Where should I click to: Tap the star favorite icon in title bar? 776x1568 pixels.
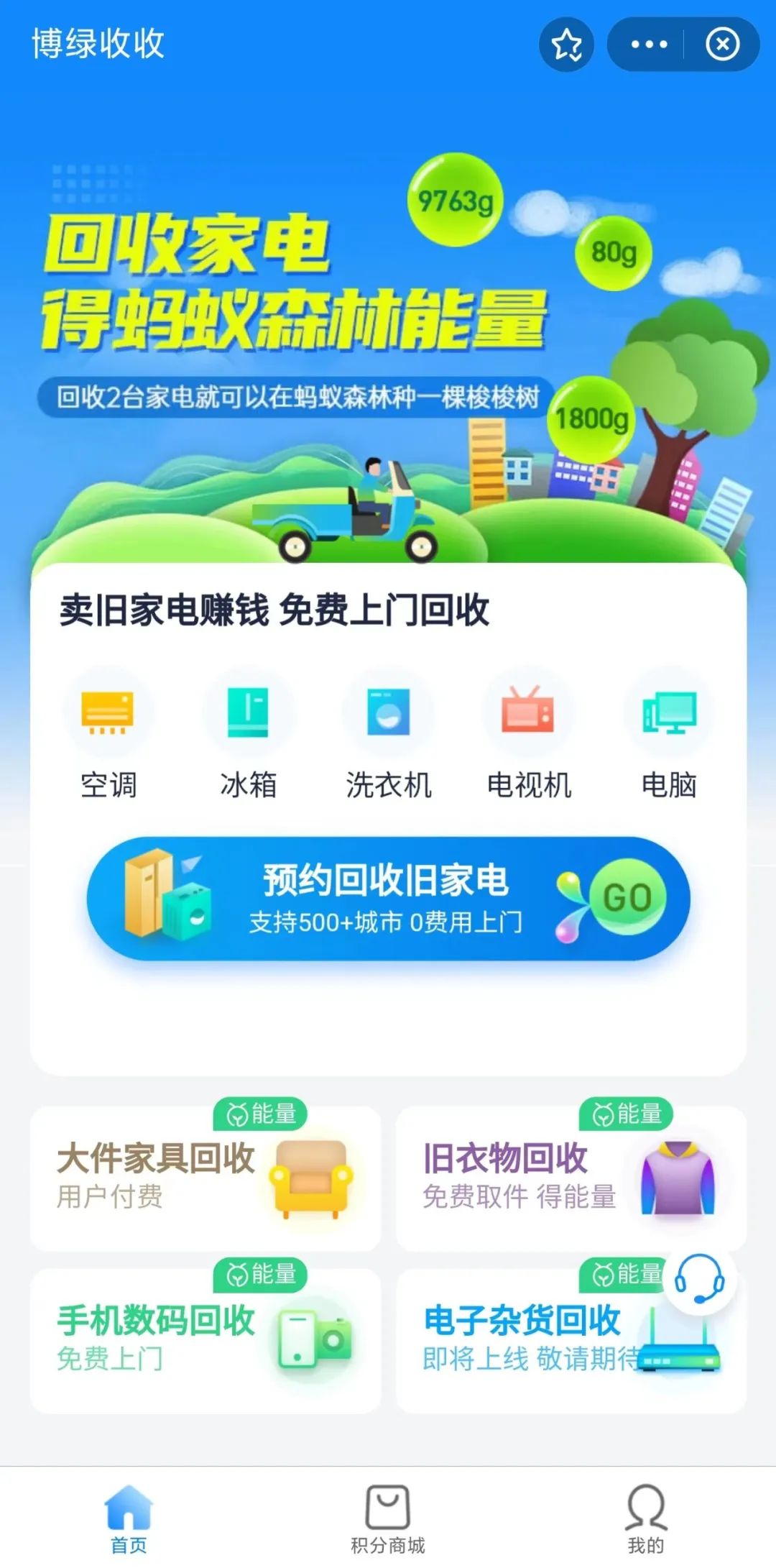pyautogui.click(x=567, y=43)
